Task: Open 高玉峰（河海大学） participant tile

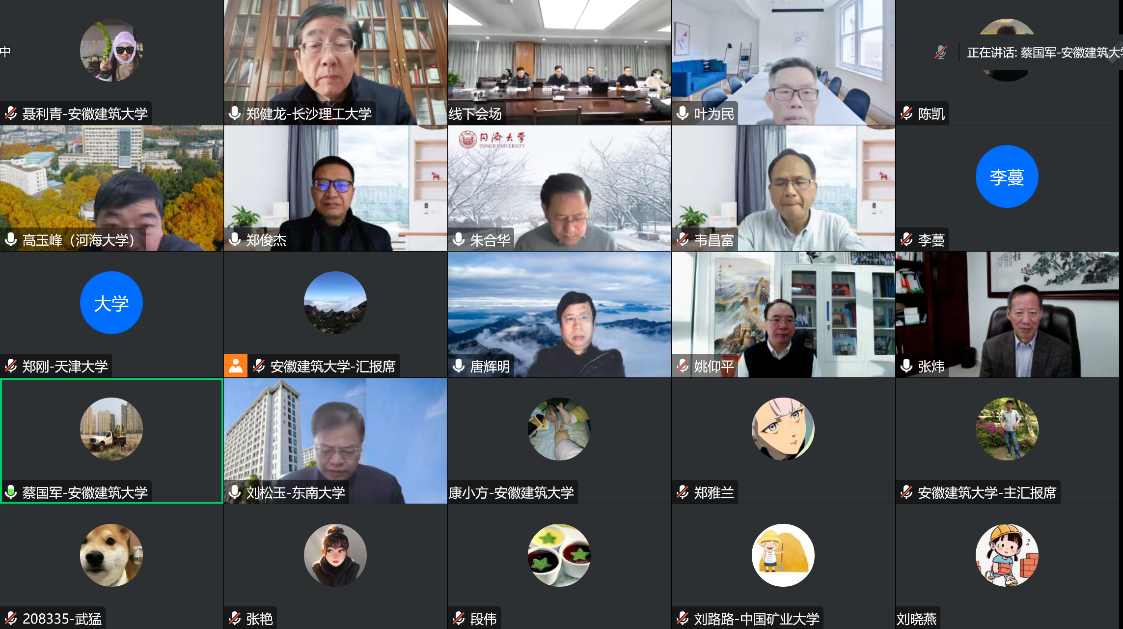Action: 111,188
